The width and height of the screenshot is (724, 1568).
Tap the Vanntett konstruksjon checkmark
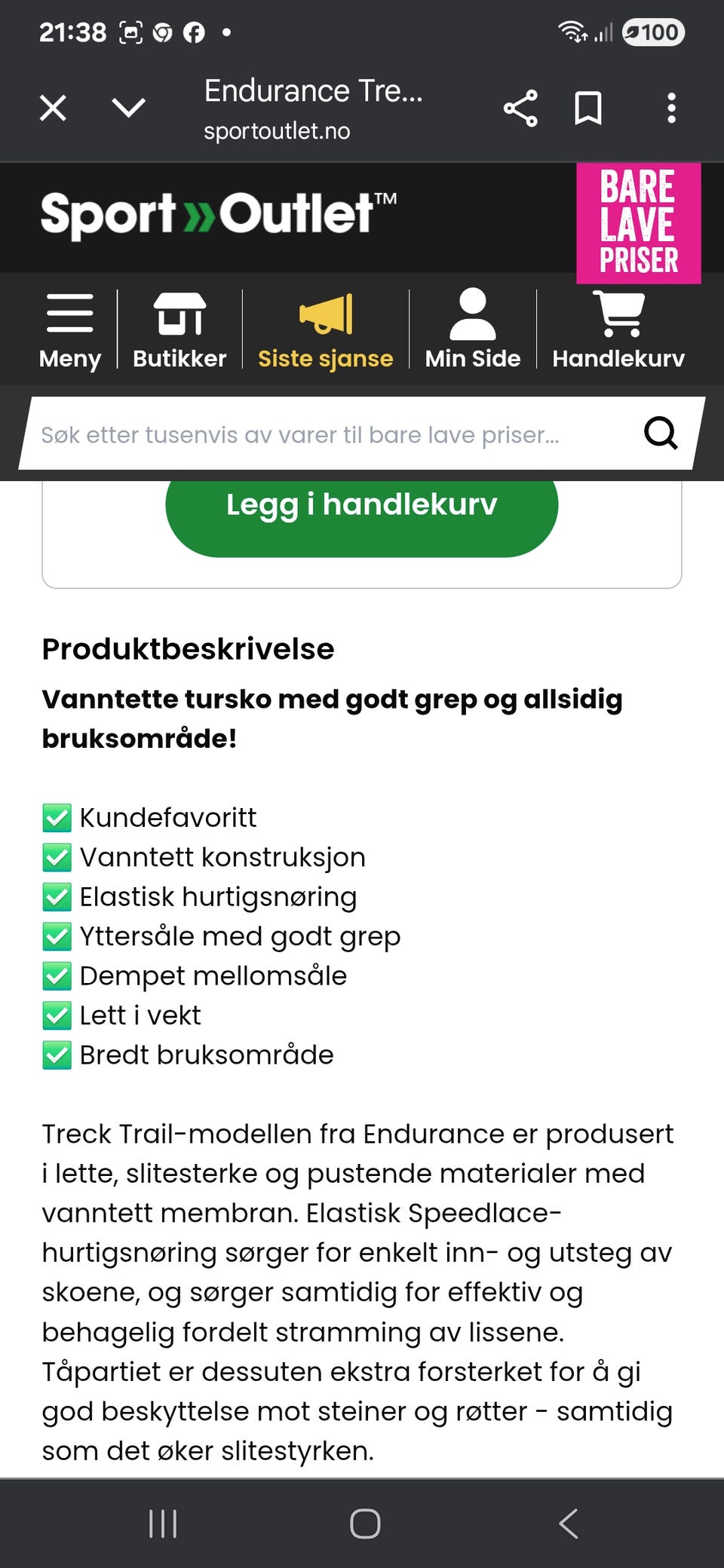57,856
